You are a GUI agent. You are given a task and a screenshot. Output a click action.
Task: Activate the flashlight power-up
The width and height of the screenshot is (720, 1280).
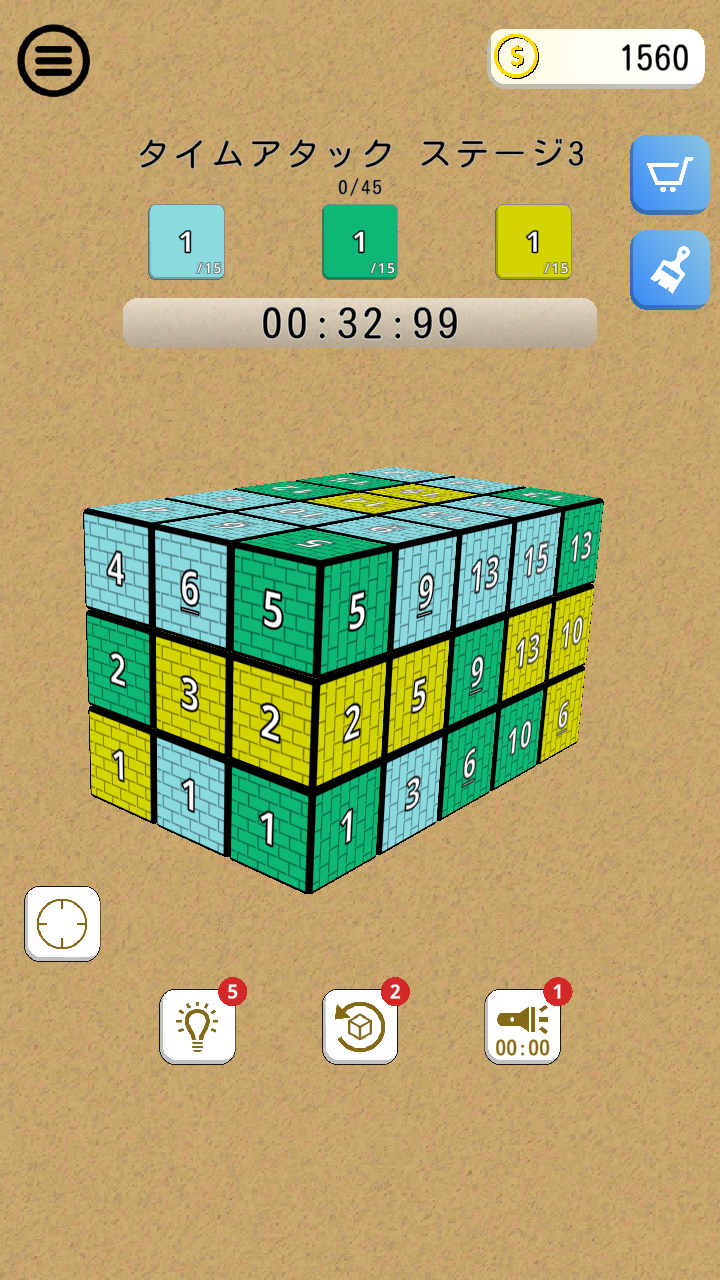point(522,1026)
